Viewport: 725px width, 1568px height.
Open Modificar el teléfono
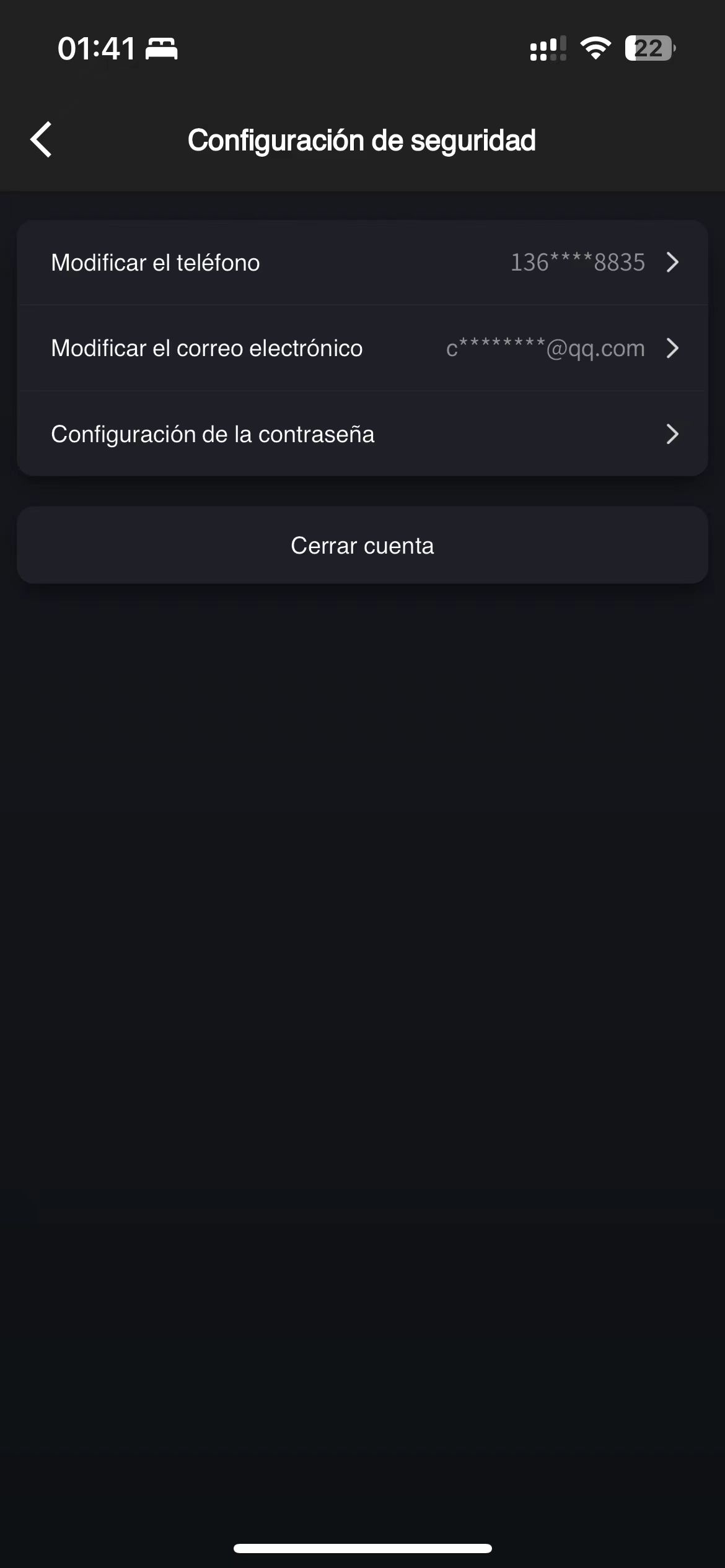tap(362, 263)
